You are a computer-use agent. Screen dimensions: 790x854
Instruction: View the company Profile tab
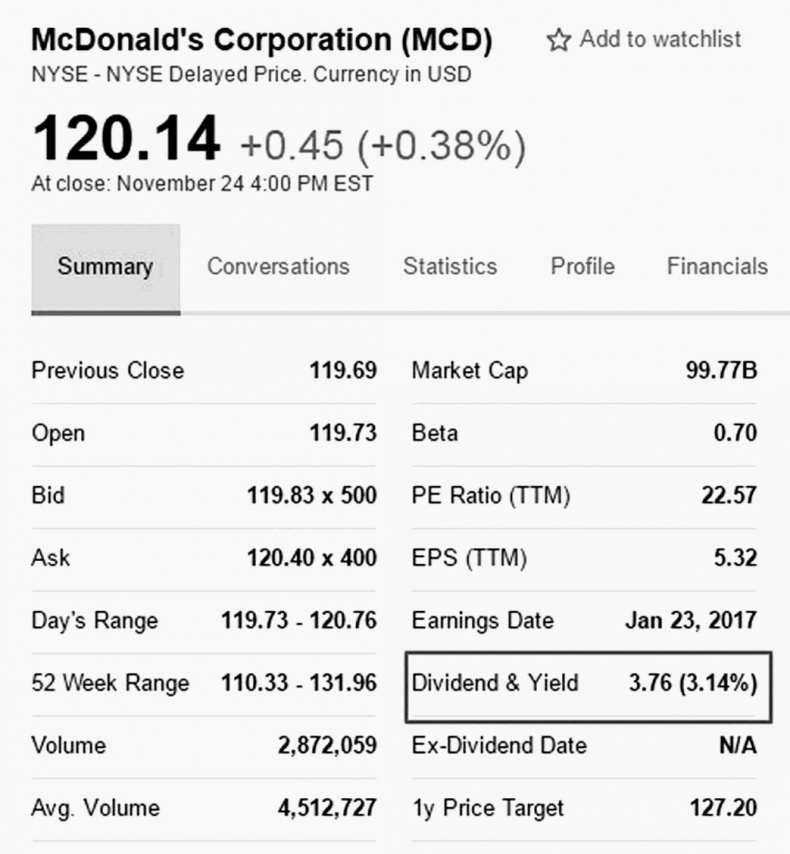[x=582, y=267]
